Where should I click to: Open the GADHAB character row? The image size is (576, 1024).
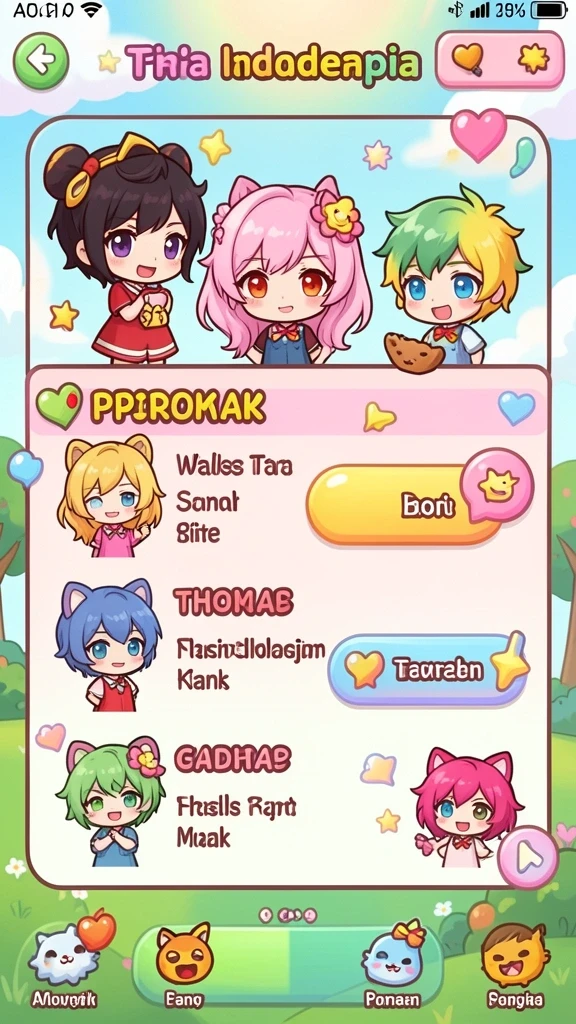tap(287, 803)
